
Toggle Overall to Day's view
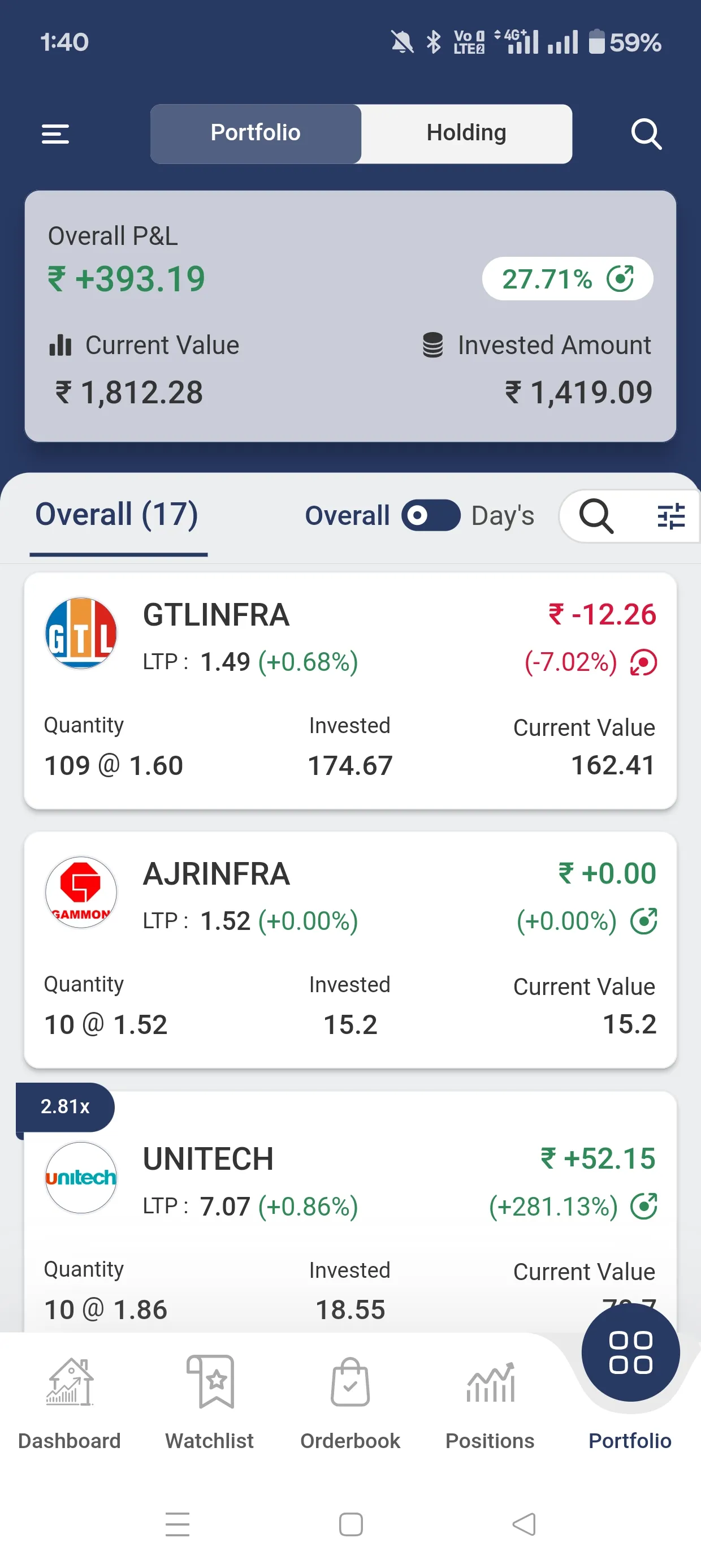click(430, 515)
